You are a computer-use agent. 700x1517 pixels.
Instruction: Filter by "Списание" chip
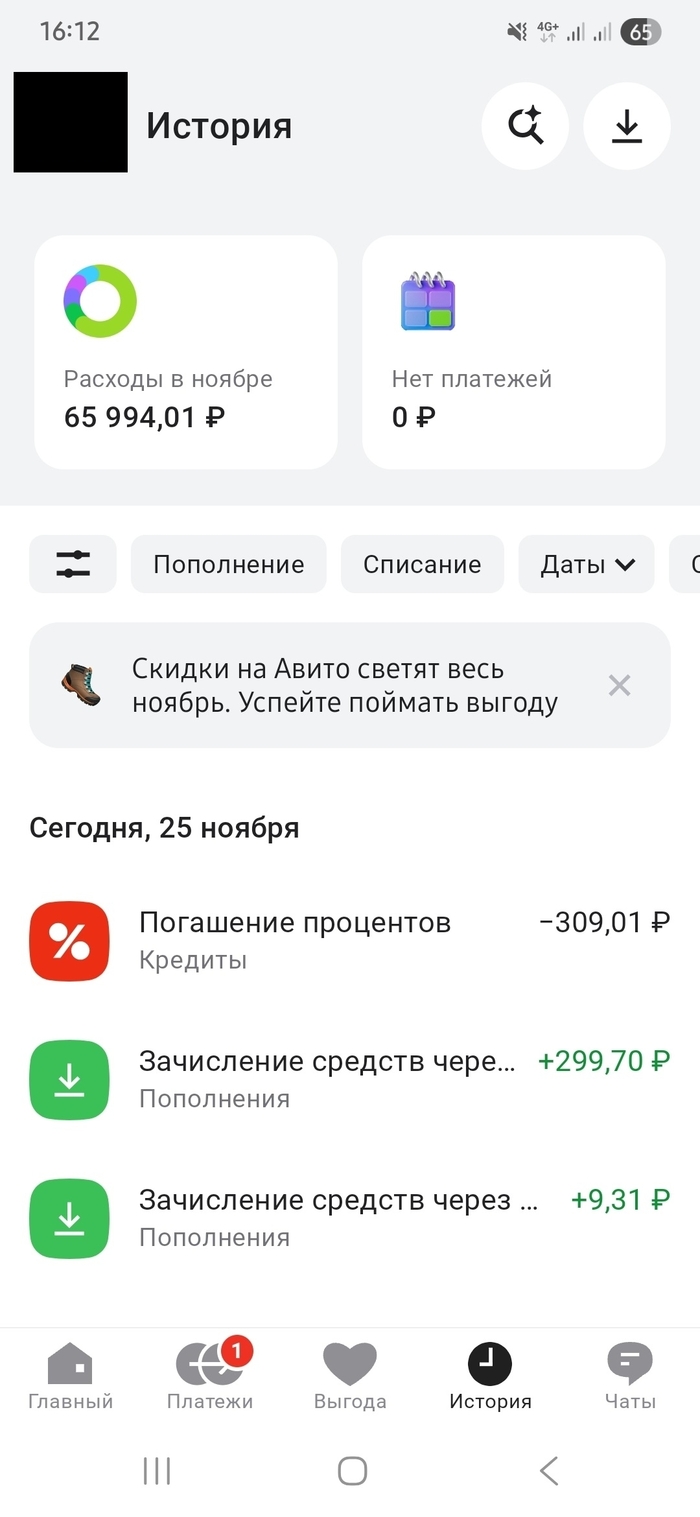(x=422, y=564)
